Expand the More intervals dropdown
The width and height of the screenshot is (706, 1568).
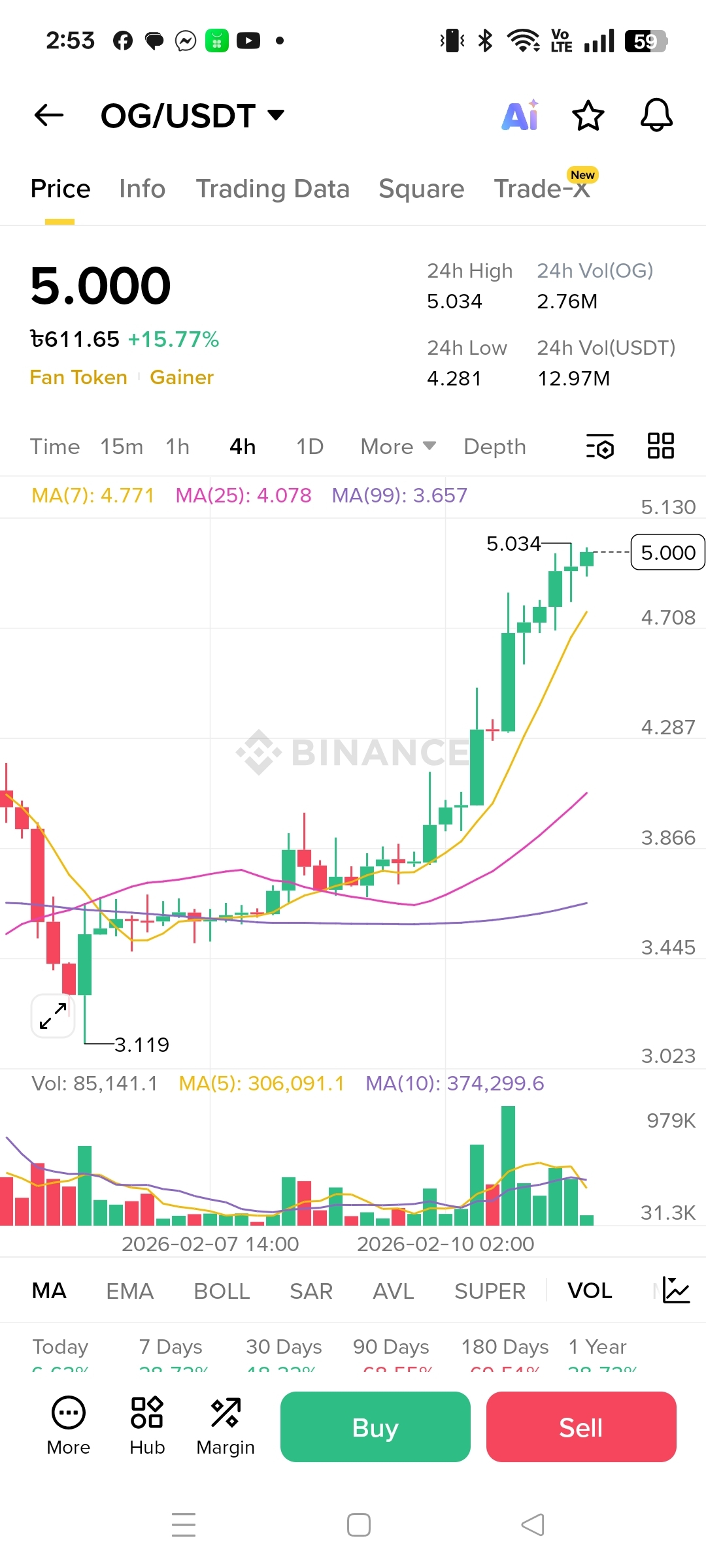coord(397,447)
